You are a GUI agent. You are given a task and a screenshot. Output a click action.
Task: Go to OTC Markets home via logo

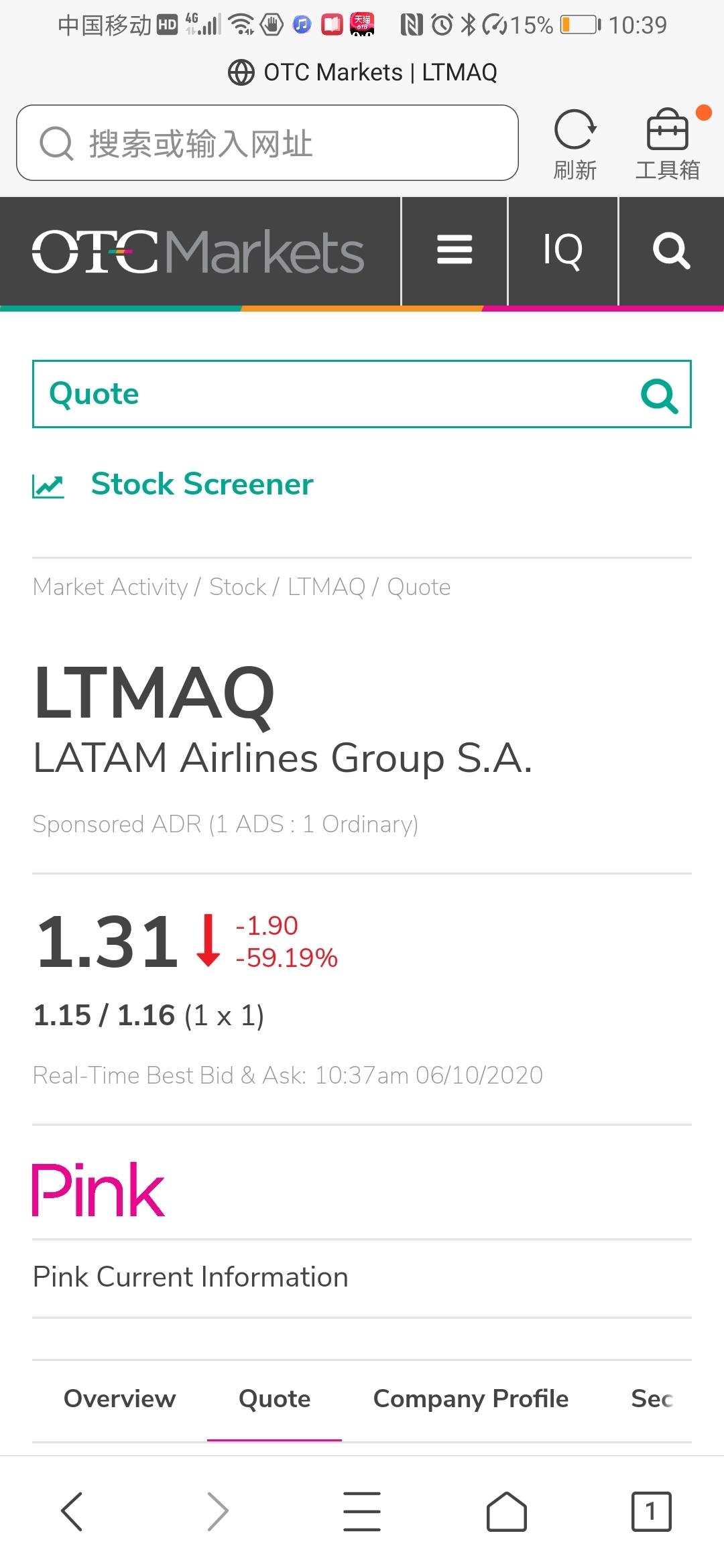click(198, 252)
